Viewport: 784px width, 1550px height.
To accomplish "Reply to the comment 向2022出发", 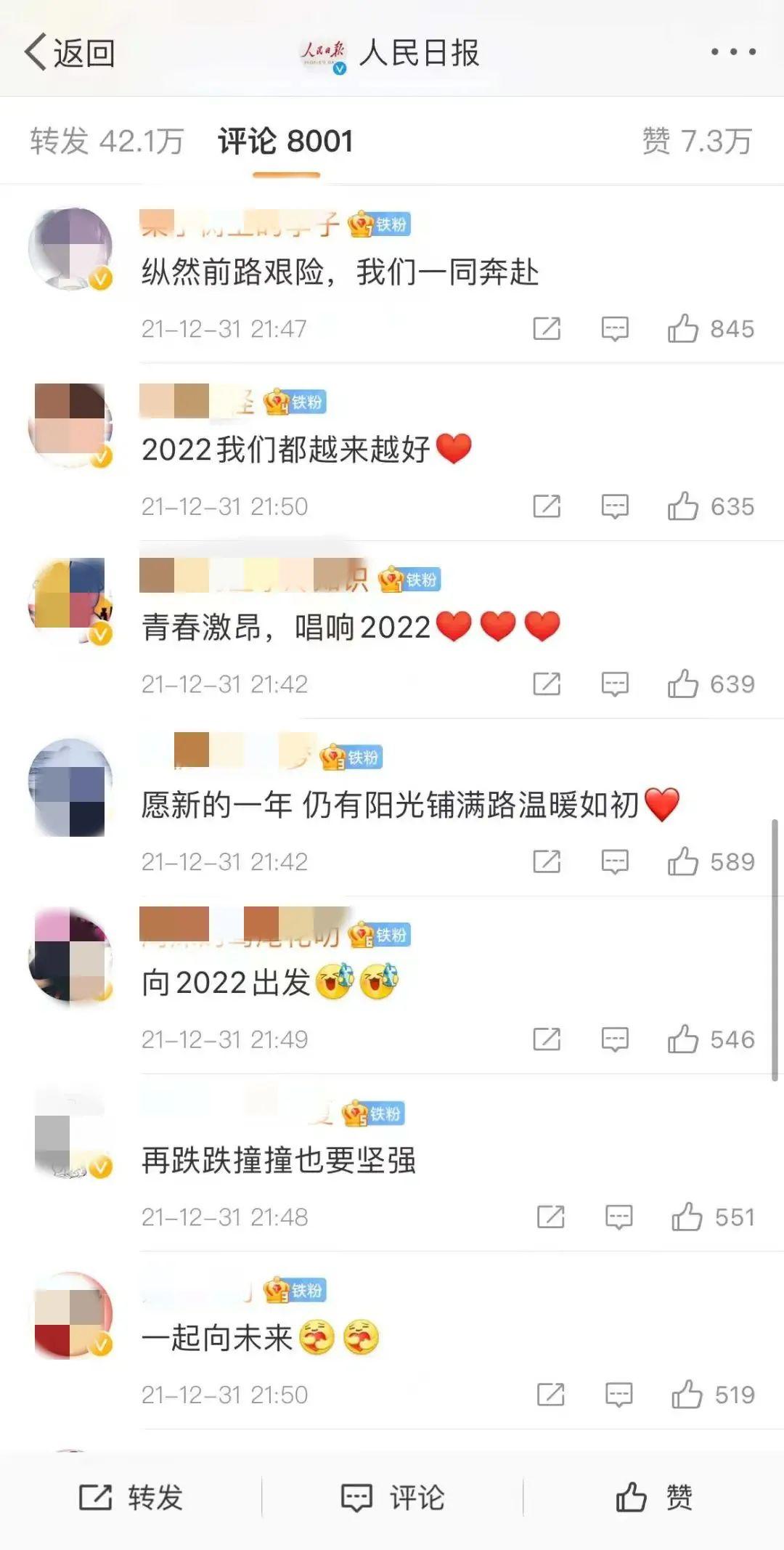I will coord(615,1039).
